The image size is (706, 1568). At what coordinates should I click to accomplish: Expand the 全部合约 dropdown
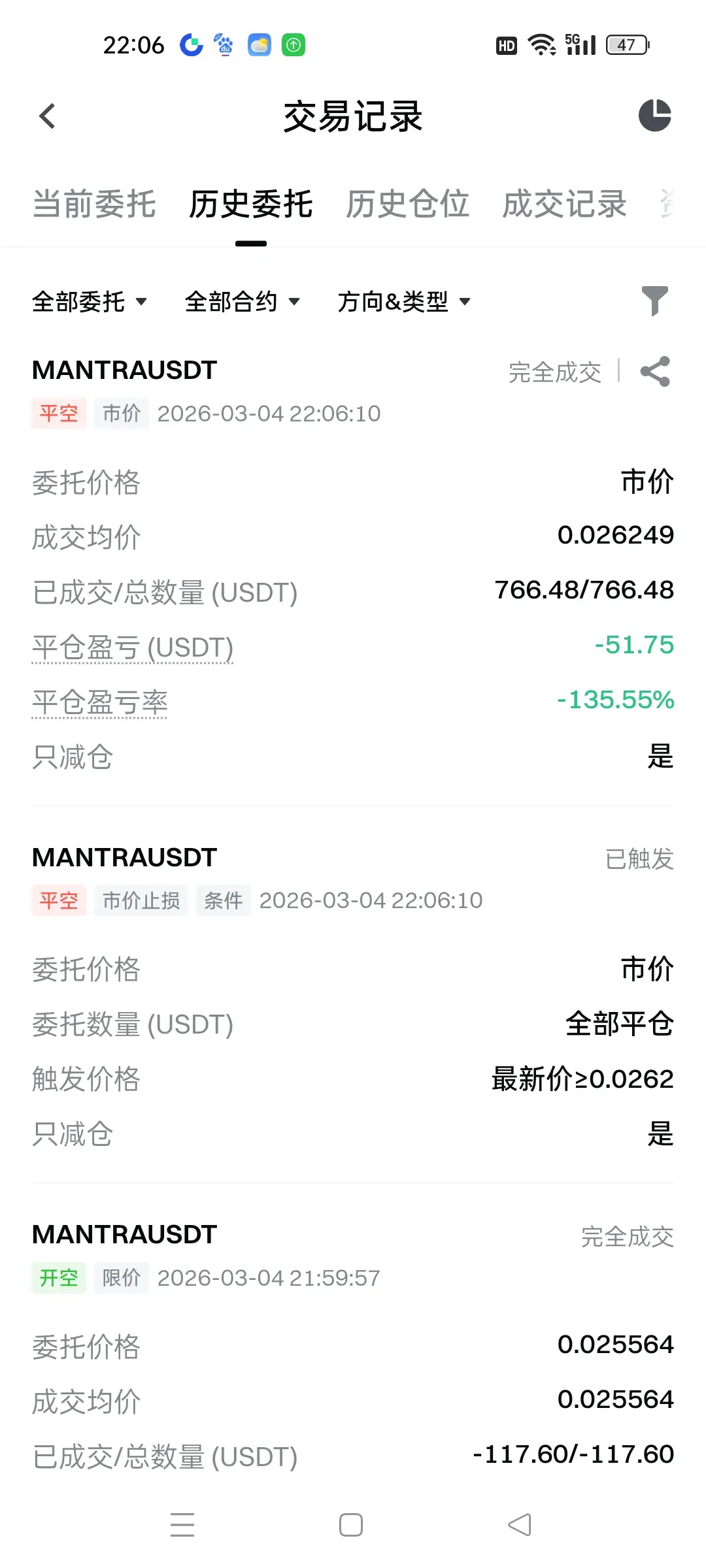point(243,302)
